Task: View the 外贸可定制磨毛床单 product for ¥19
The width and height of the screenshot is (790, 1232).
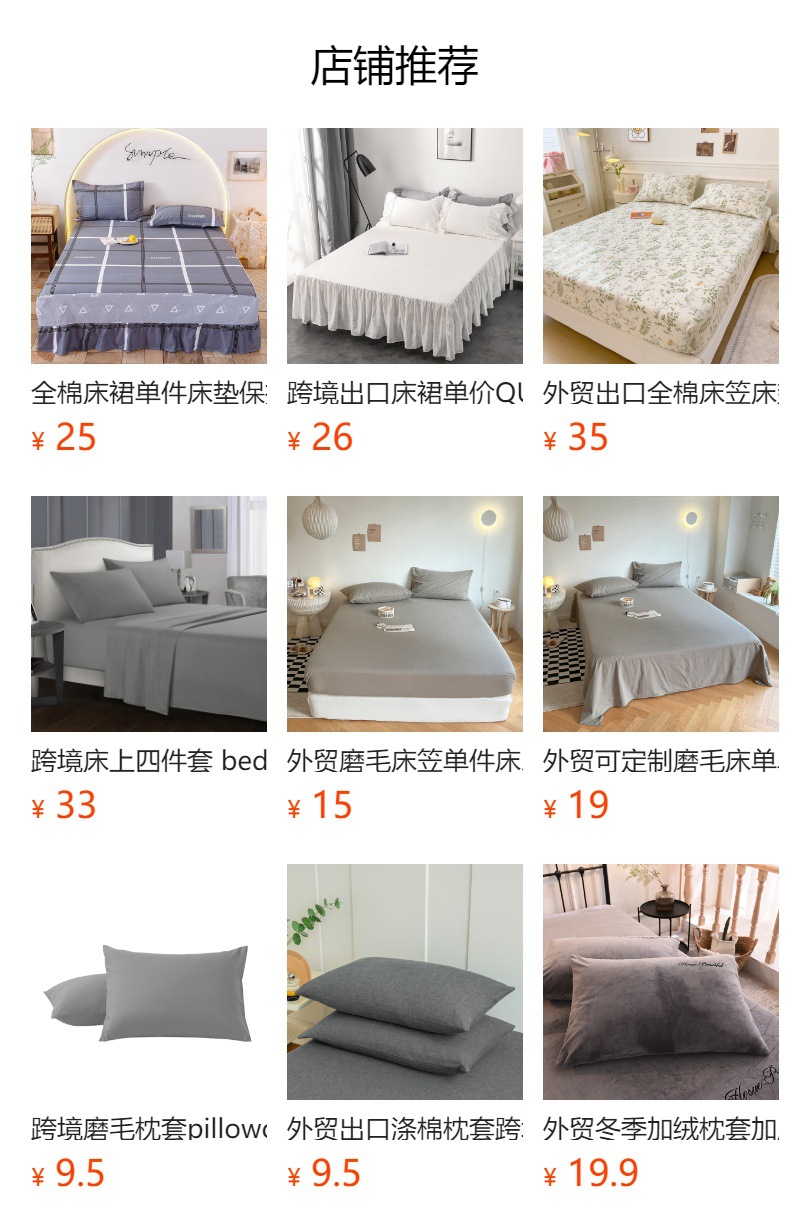Action: [660, 614]
